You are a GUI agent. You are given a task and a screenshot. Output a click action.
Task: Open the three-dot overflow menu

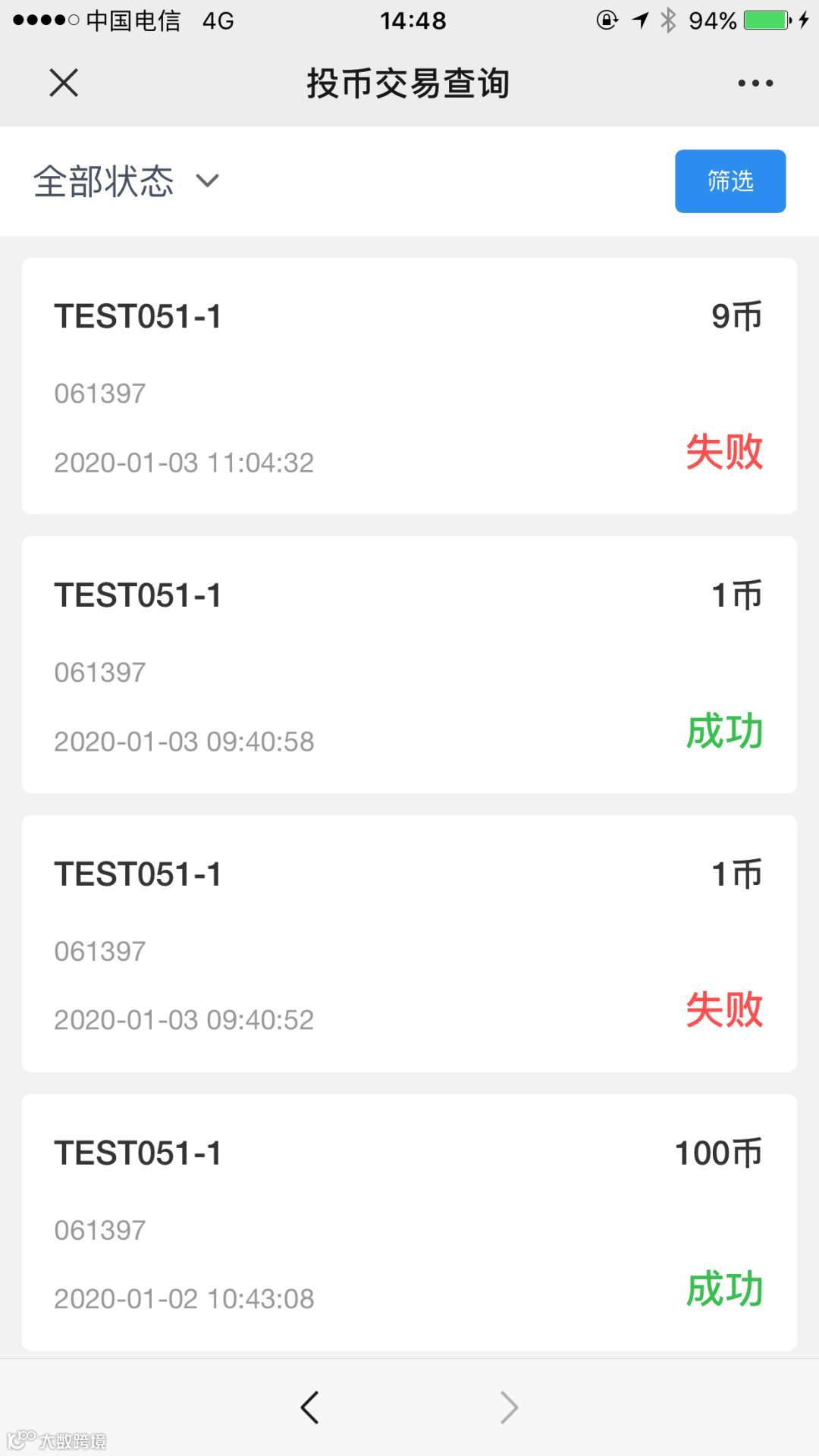pos(755,83)
